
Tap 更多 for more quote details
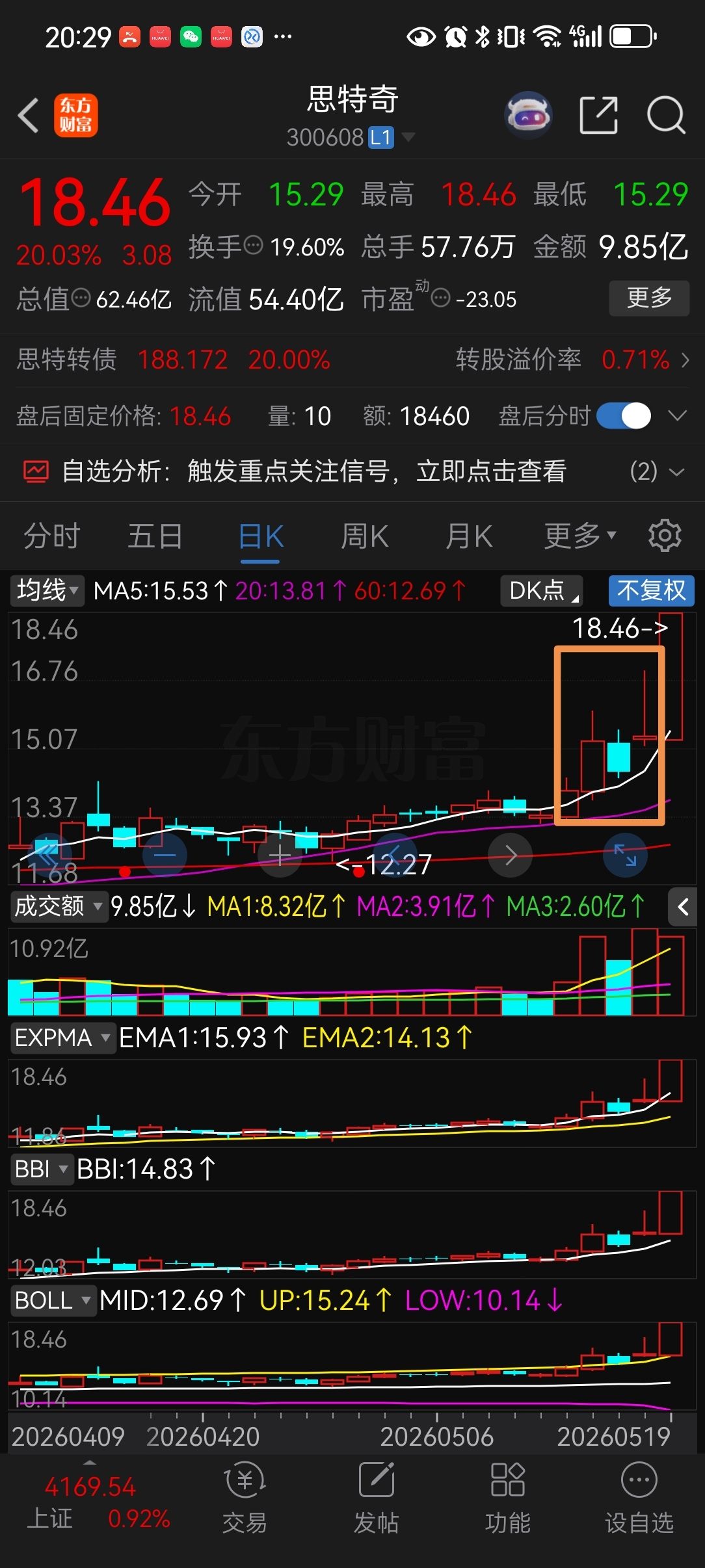click(649, 298)
